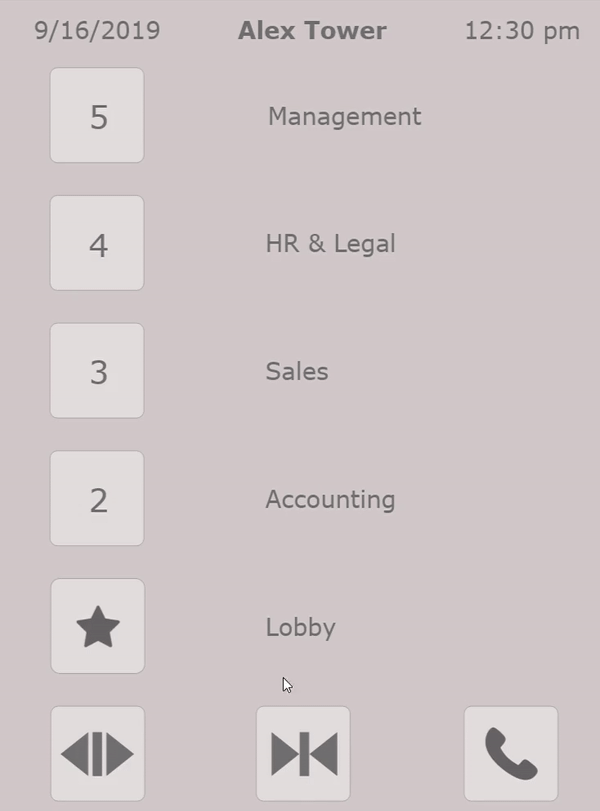
Task: Tap the star Lobby button
Action: point(97,627)
